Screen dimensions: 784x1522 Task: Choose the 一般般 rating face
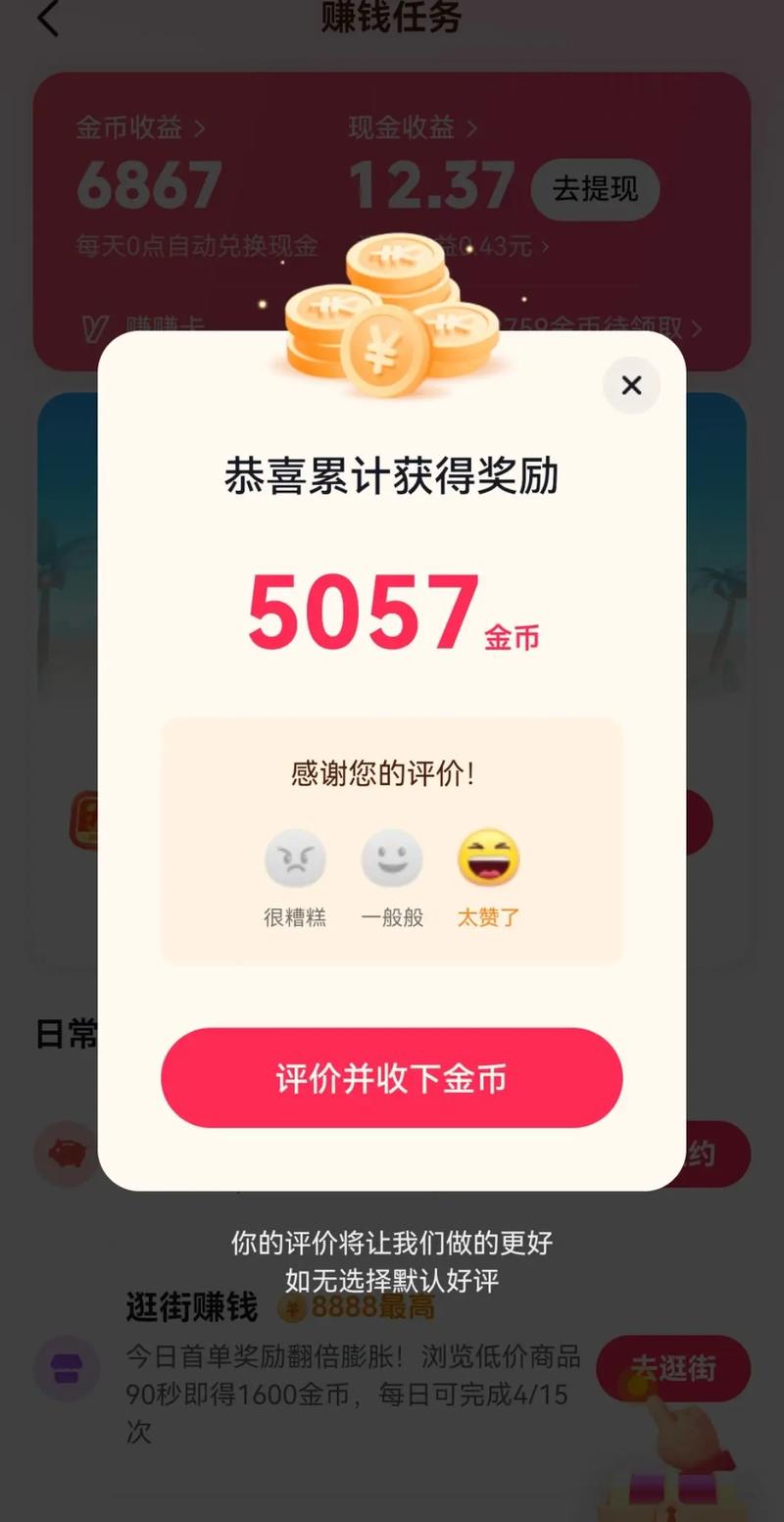click(x=392, y=859)
